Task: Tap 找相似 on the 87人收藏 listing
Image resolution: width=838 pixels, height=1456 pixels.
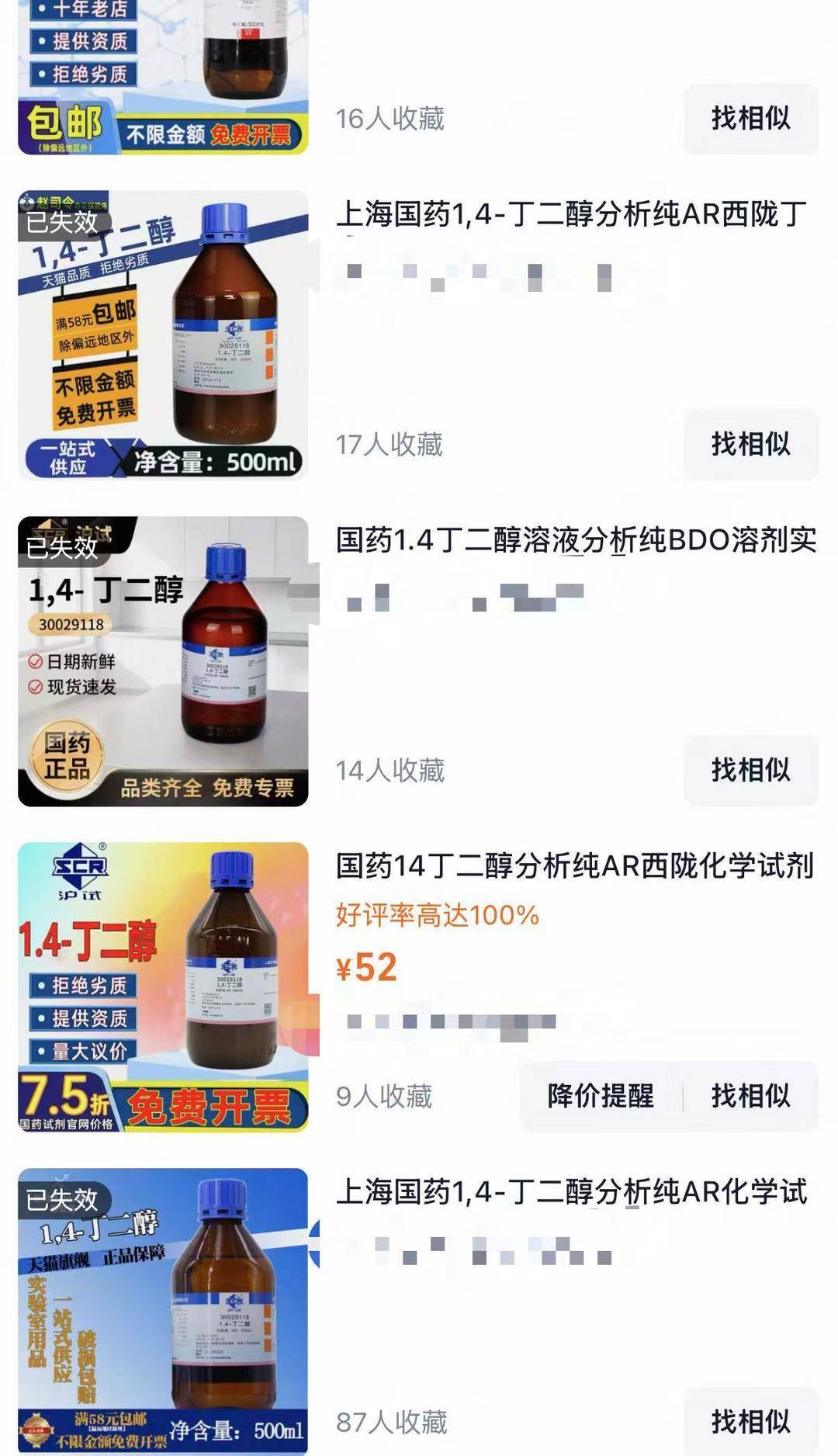Action: pyautogui.click(x=750, y=1423)
